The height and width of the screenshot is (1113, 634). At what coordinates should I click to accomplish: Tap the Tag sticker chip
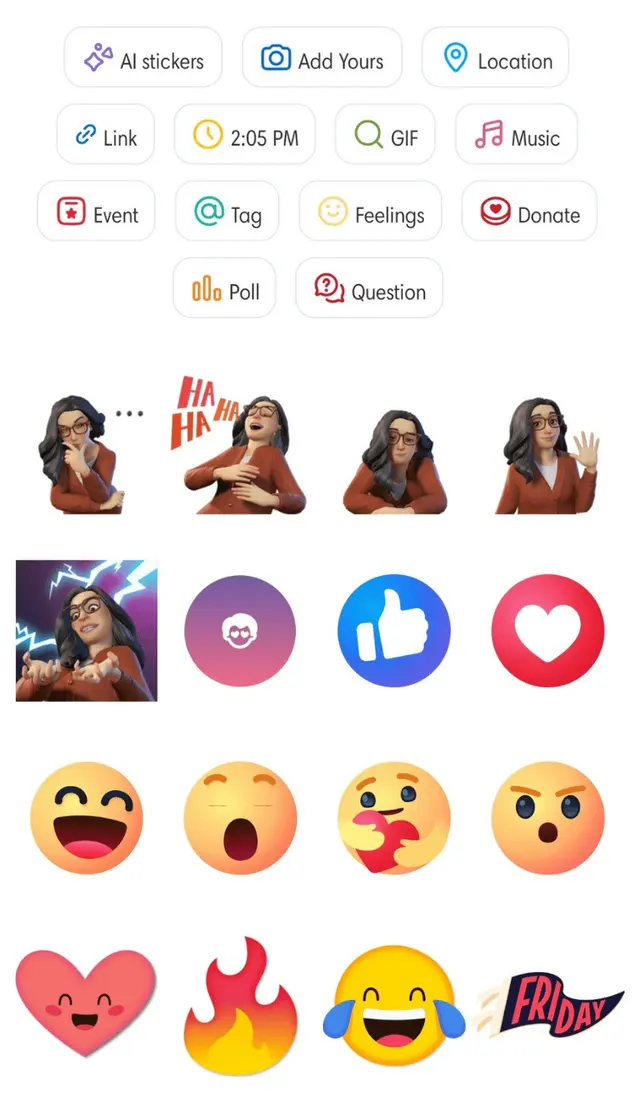click(x=226, y=214)
